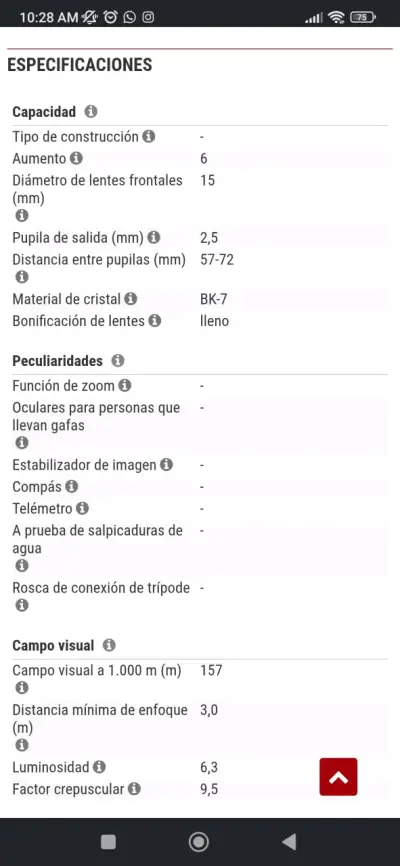Tap info icon under Rosca de conexión de trípode
400x866 pixels.
point(22,605)
